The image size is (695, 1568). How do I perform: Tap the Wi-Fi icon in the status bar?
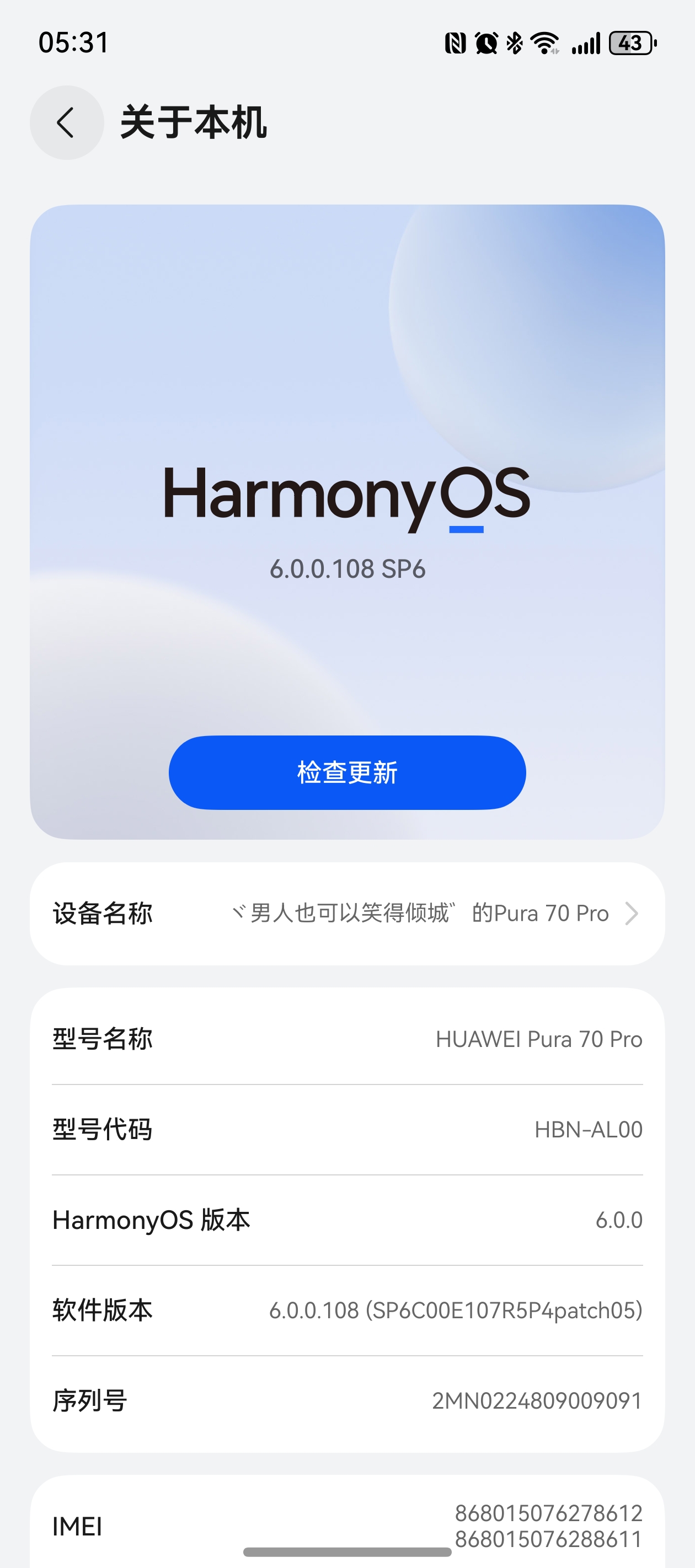(544, 41)
